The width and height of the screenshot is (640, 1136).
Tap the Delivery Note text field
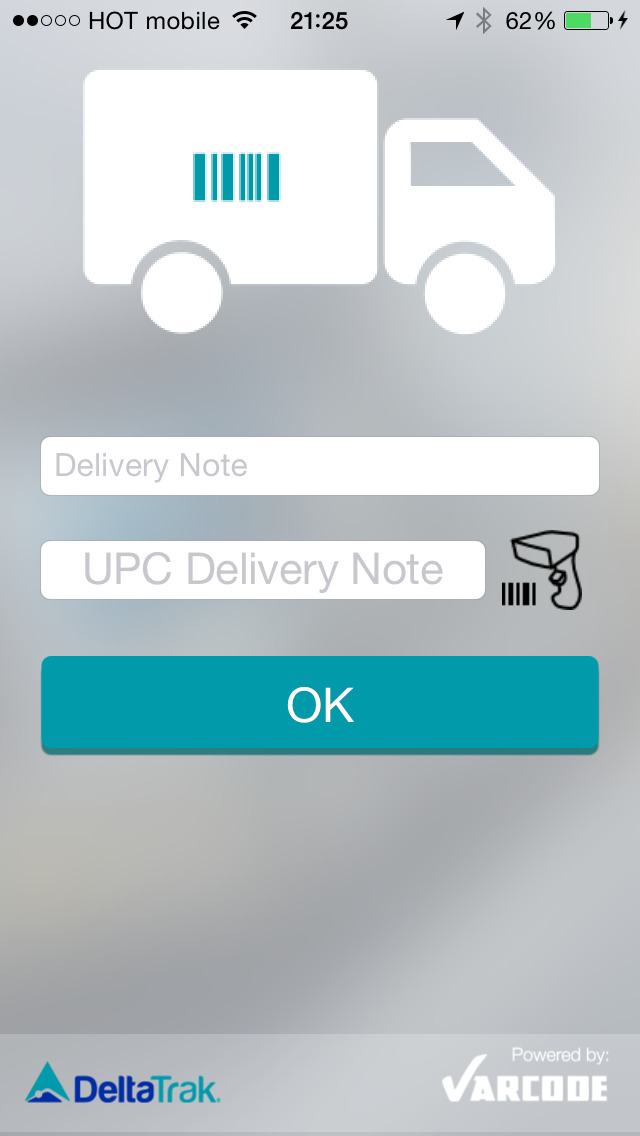point(320,466)
